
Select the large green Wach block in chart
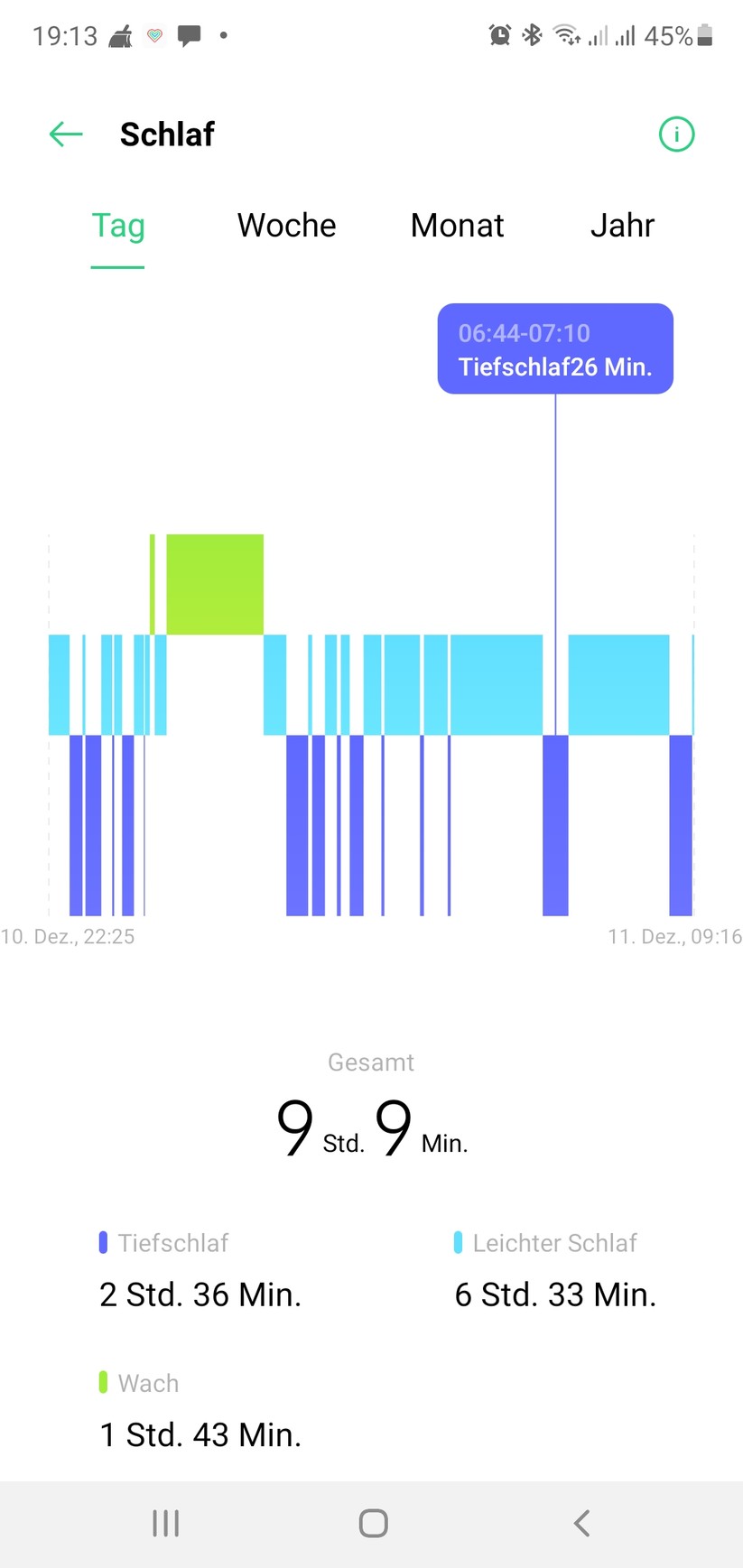click(x=215, y=584)
